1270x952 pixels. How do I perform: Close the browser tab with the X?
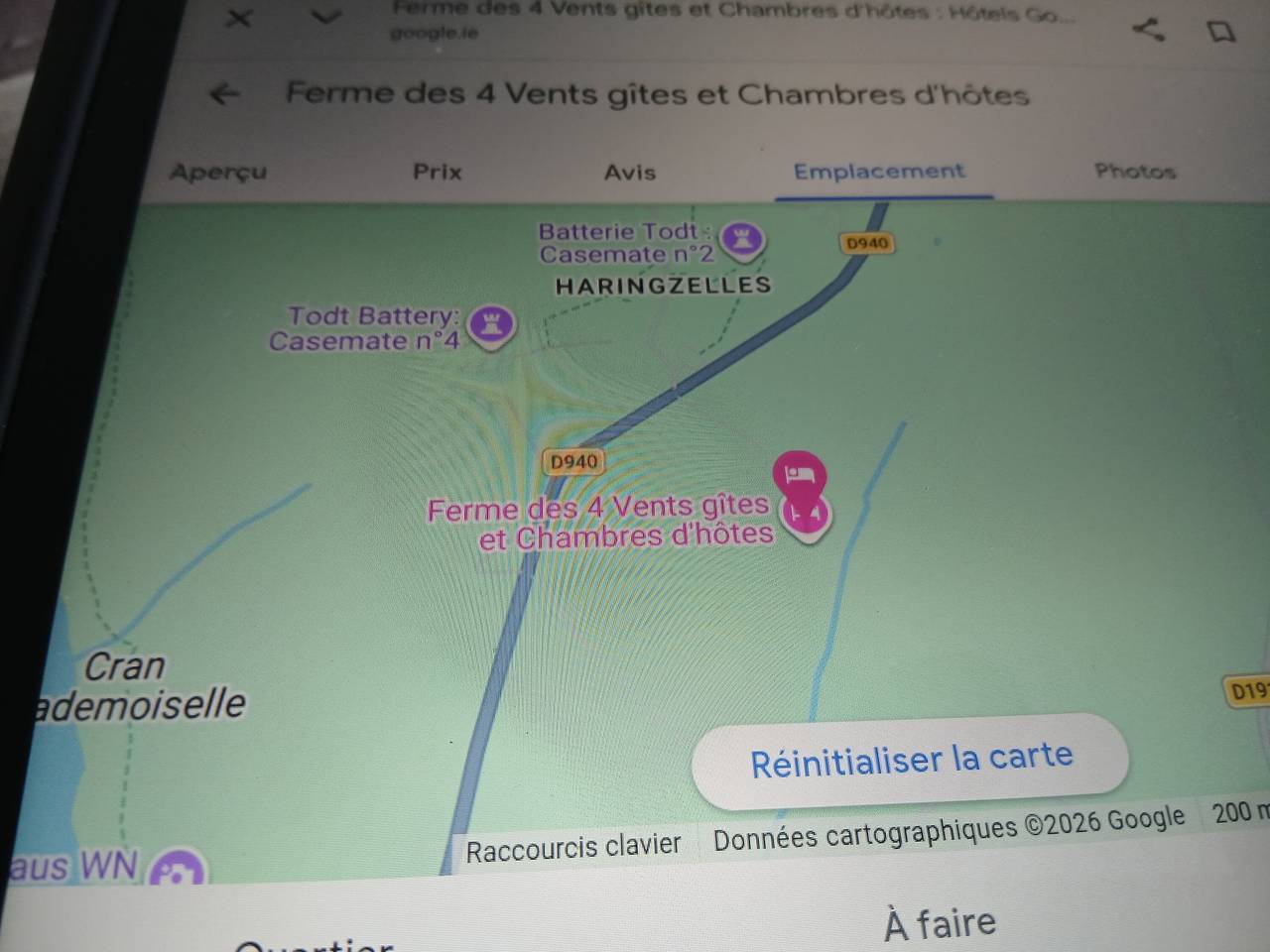(238, 18)
